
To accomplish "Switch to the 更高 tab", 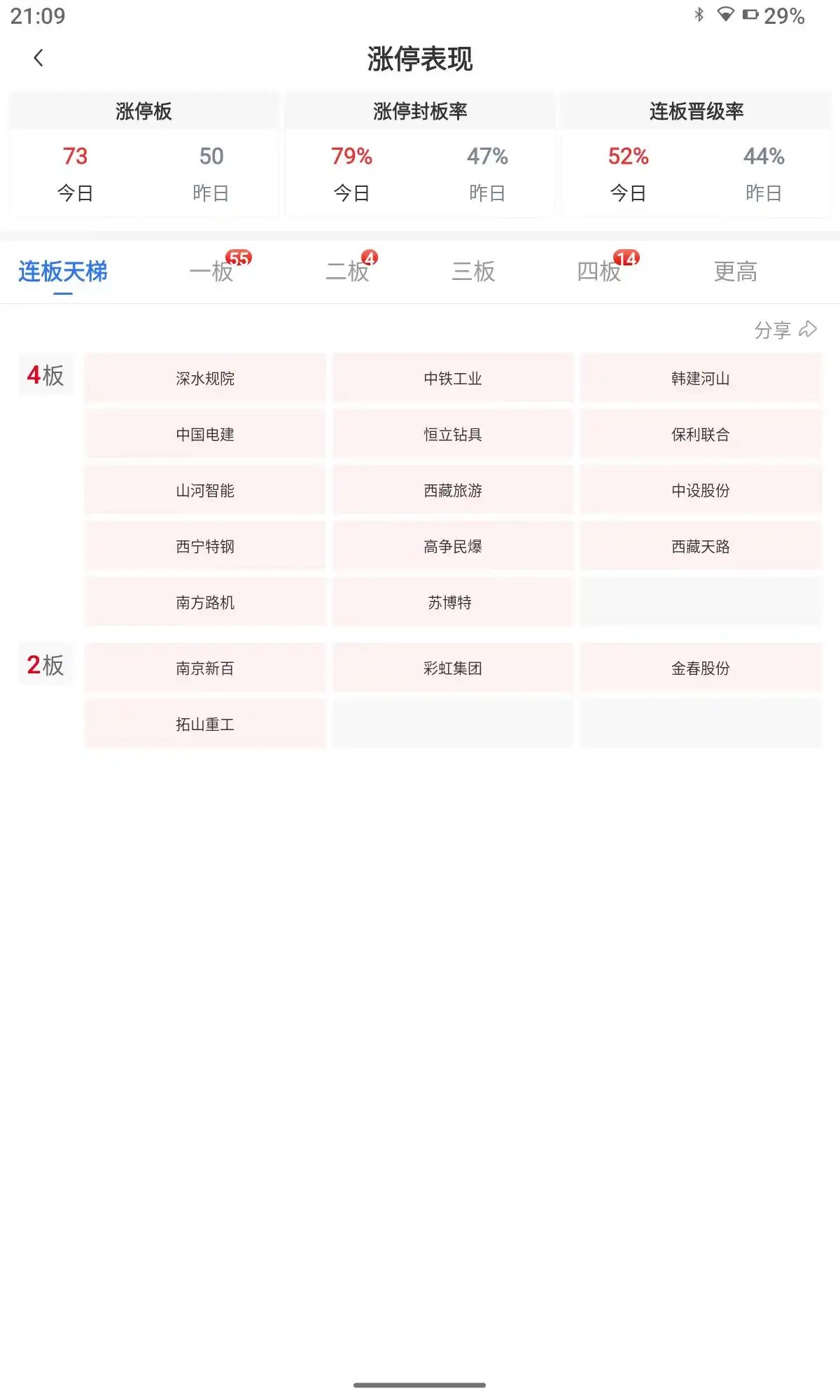I will click(735, 271).
